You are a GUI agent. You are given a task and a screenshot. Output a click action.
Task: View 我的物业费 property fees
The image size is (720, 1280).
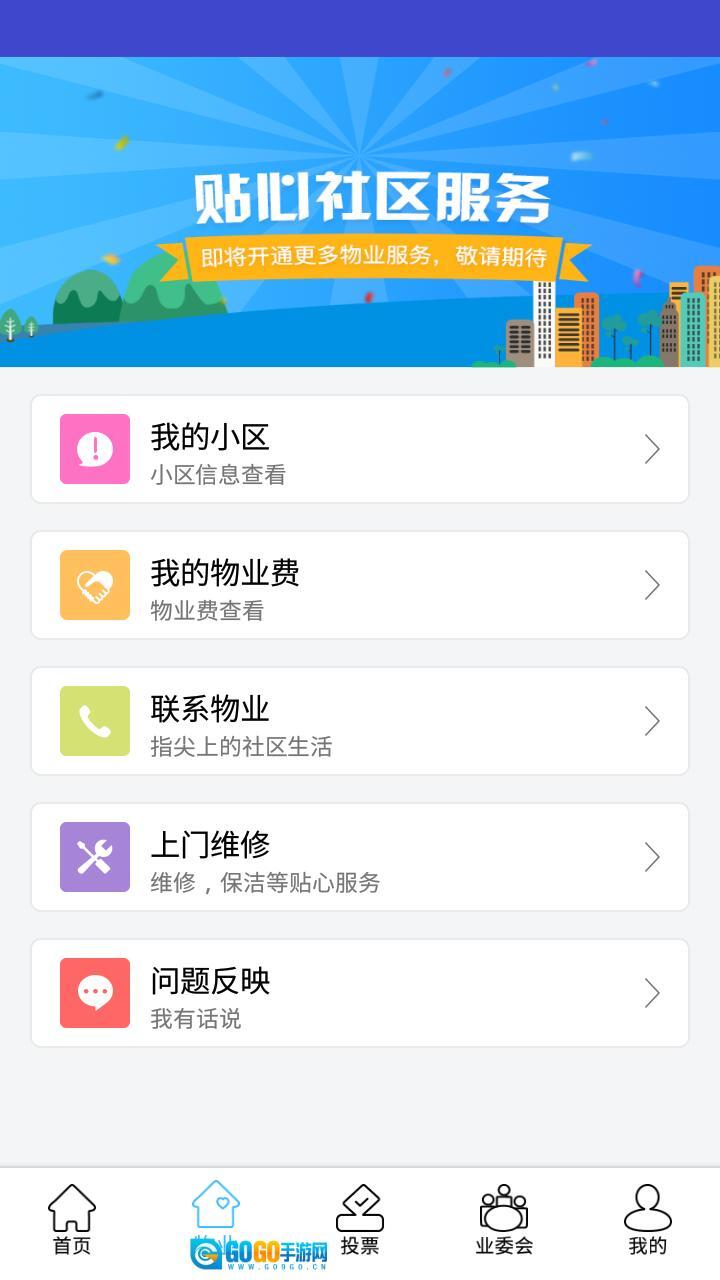tap(360, 585)
